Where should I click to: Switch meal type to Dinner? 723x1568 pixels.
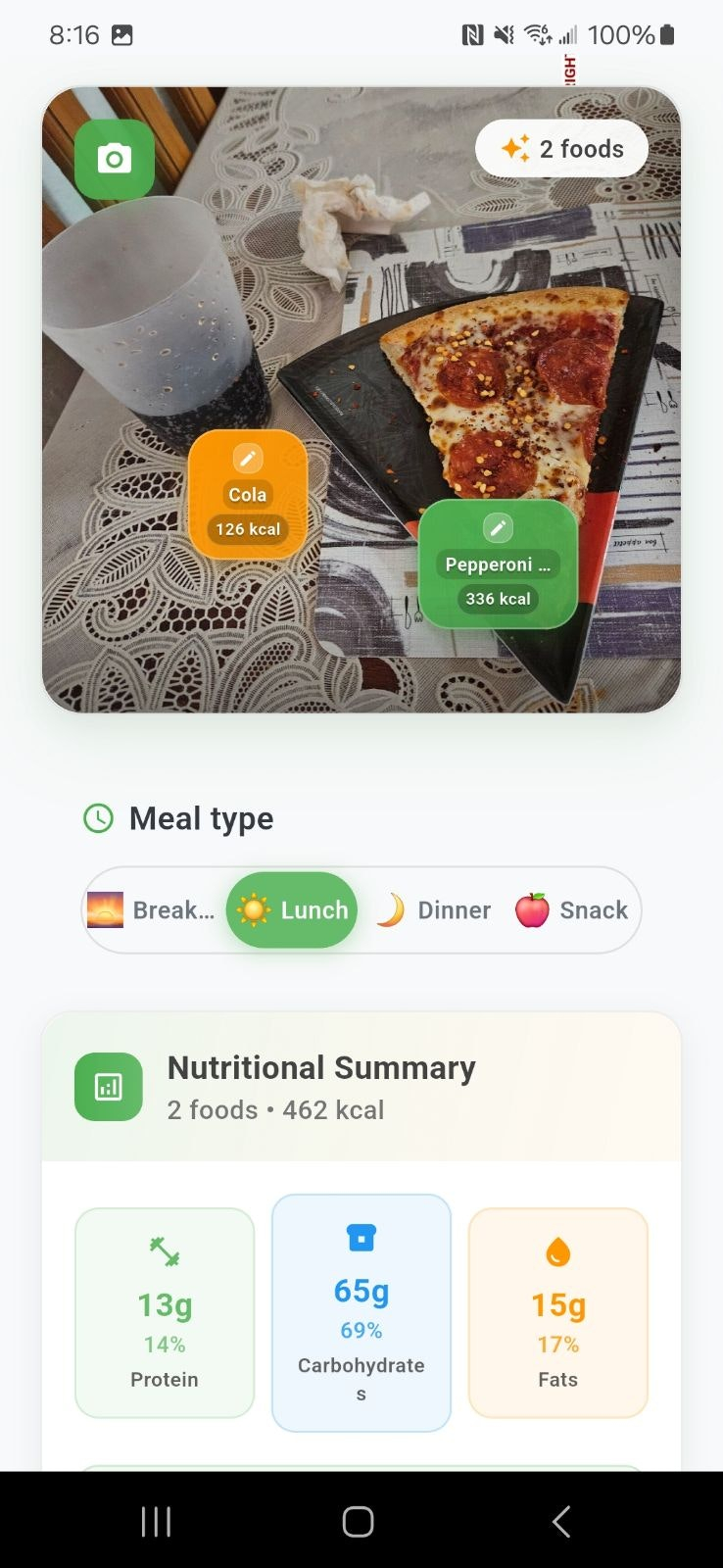[x=434, y=910]
